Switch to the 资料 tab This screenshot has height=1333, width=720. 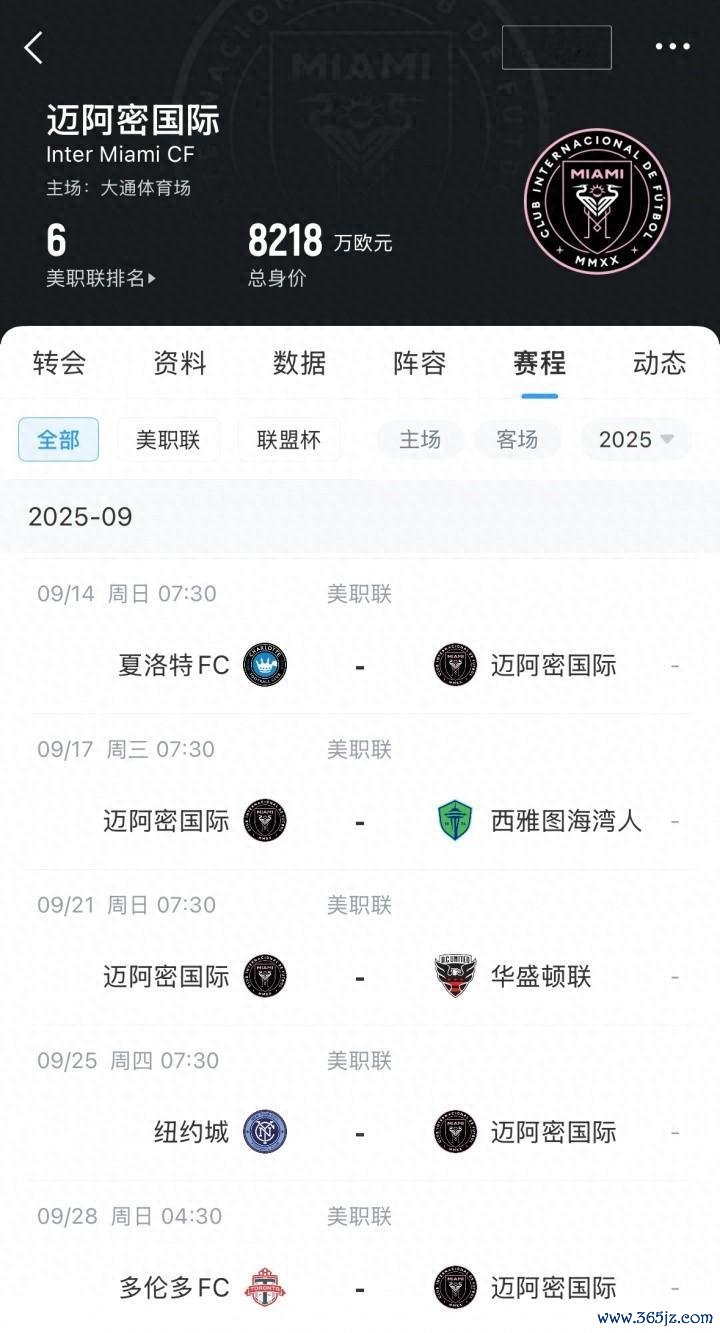tap(180, 363)
